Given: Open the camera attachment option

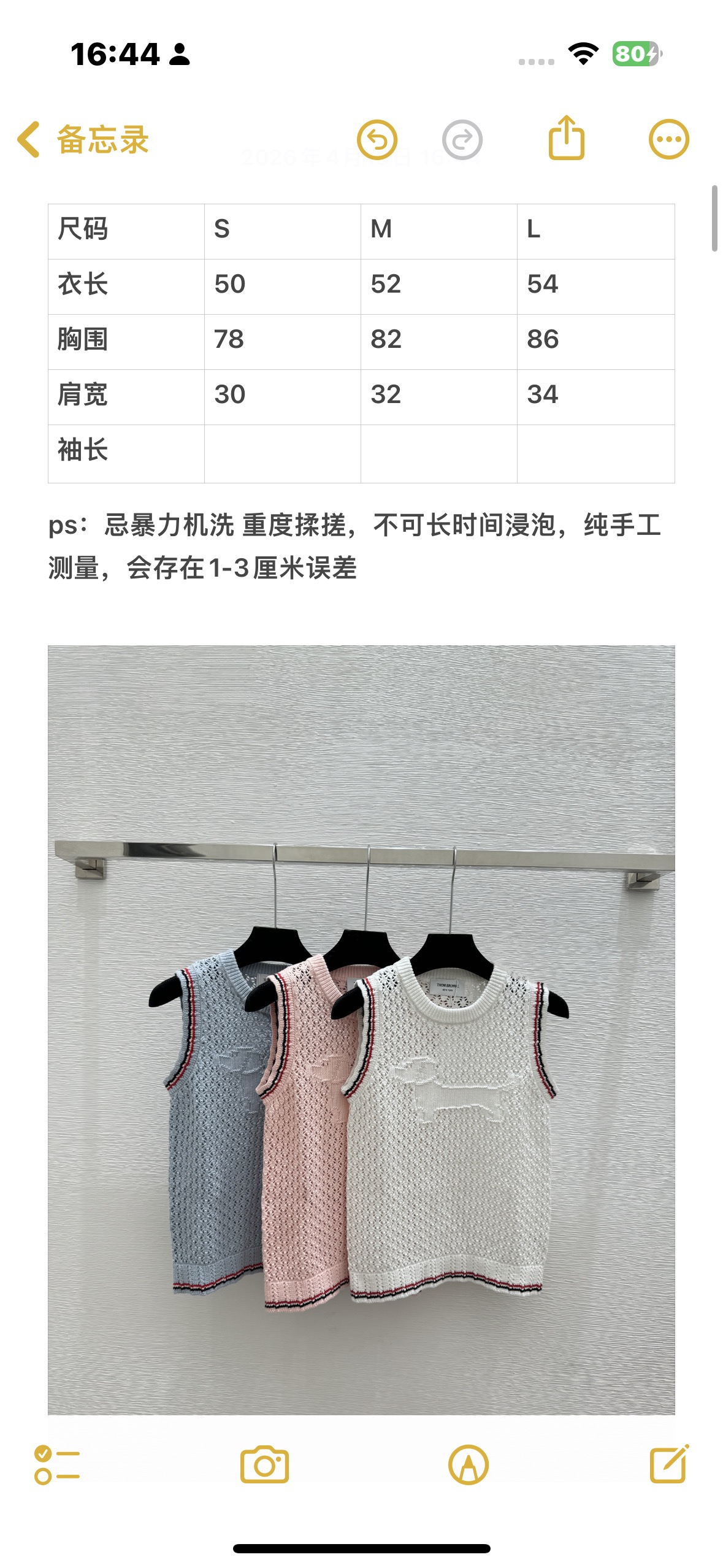Looking at the screenshot, I should coord(264,1465).
